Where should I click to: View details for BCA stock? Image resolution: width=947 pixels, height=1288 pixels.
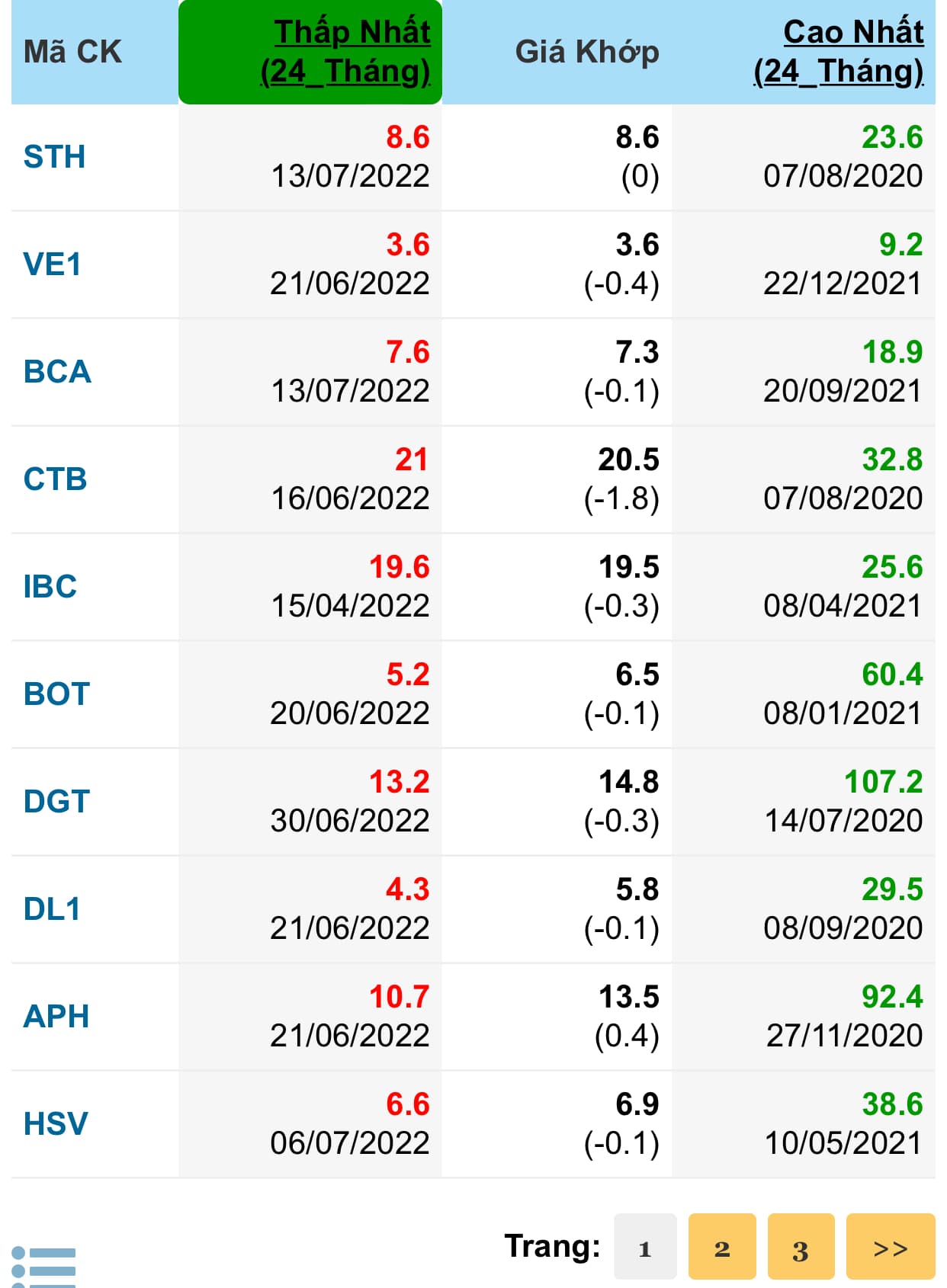pos(57,372)
